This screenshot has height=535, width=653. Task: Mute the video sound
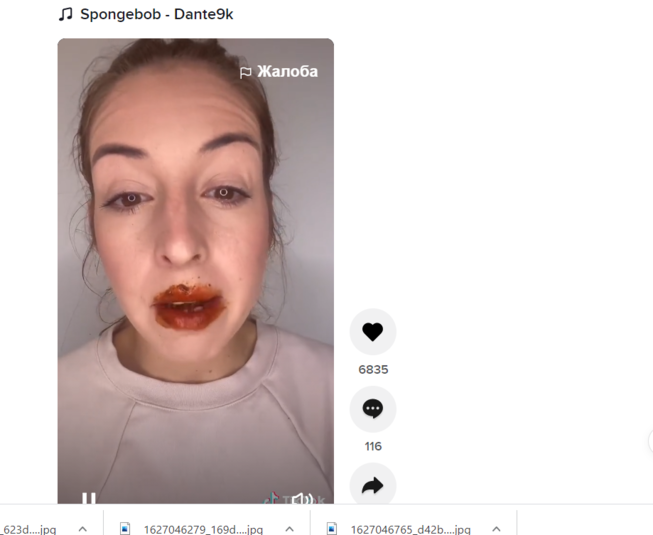coord(303,498)
